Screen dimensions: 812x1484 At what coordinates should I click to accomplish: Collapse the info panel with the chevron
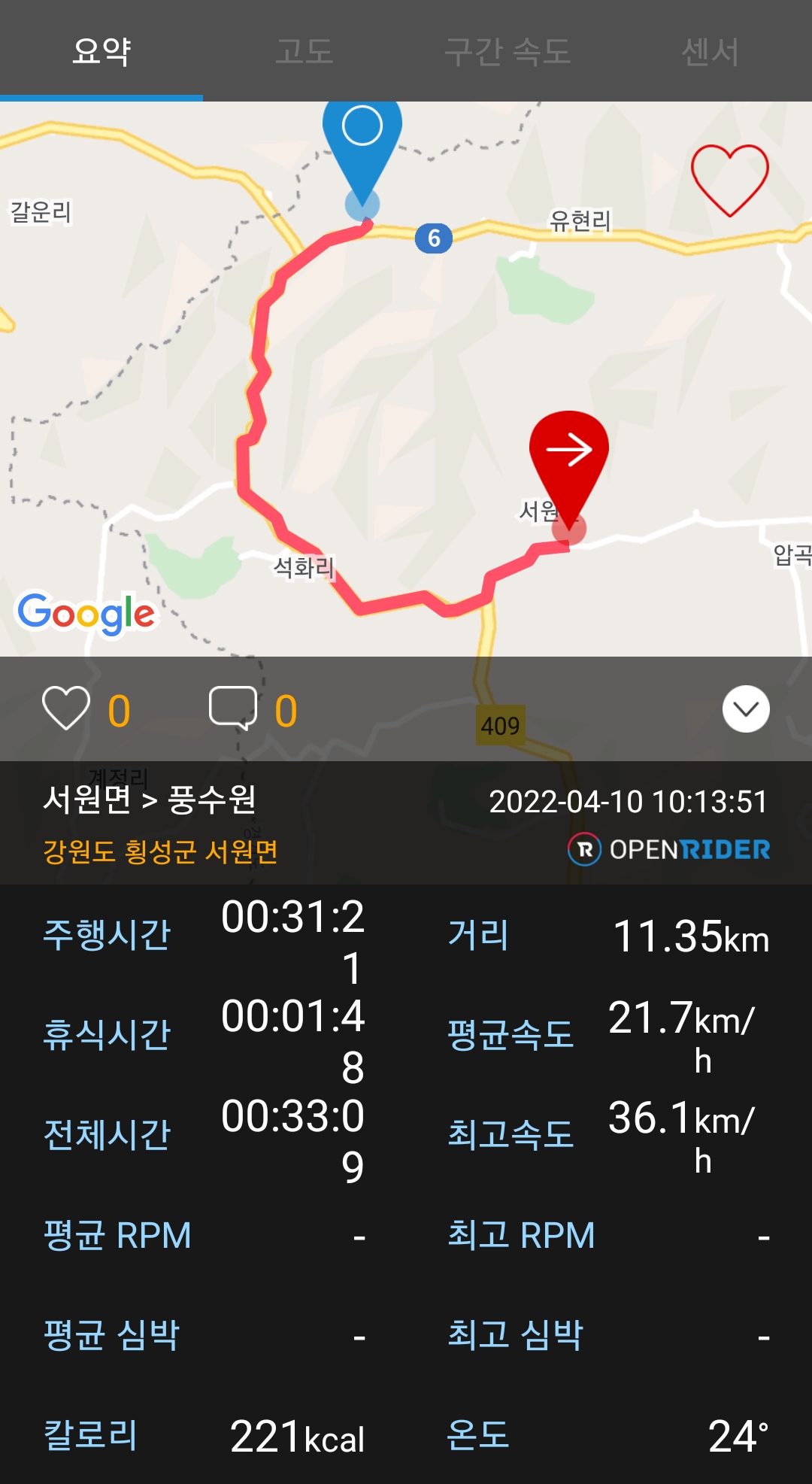tap(746, 709)
